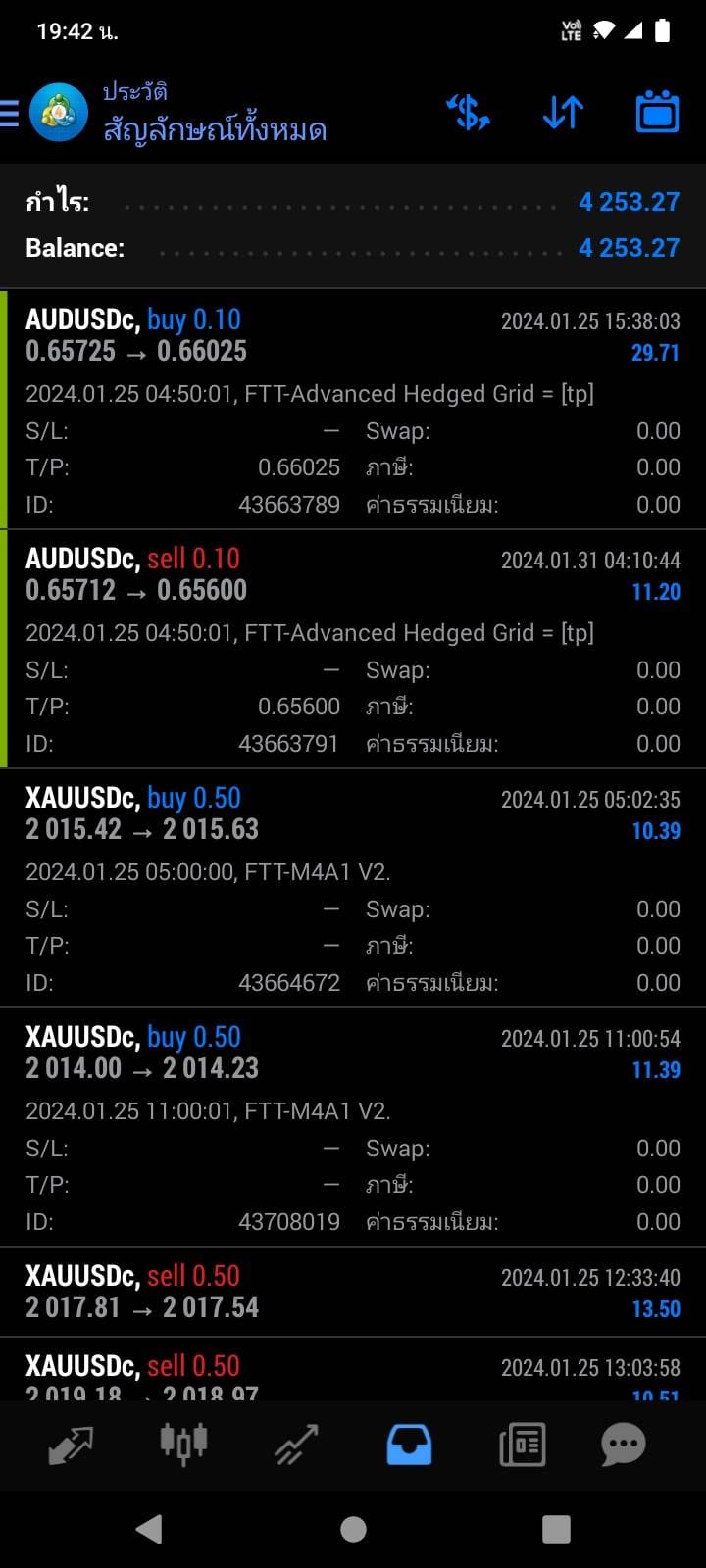Image resolution: width=706 pixels, height=1568 pixels.
Task: Go to the home screen
Action: point(353,1529)
